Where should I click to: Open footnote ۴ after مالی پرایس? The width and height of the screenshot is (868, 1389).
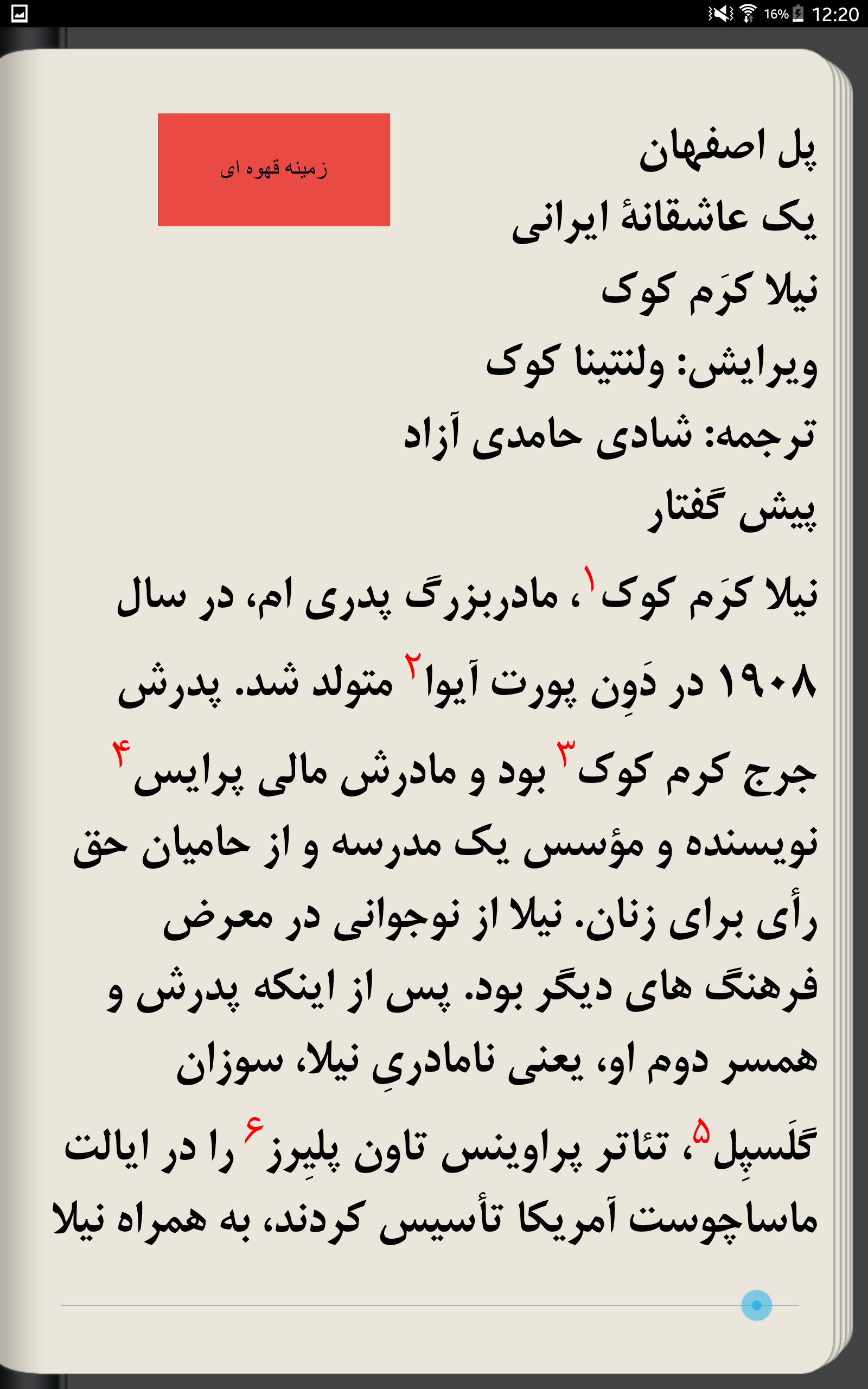pos(121,754)
